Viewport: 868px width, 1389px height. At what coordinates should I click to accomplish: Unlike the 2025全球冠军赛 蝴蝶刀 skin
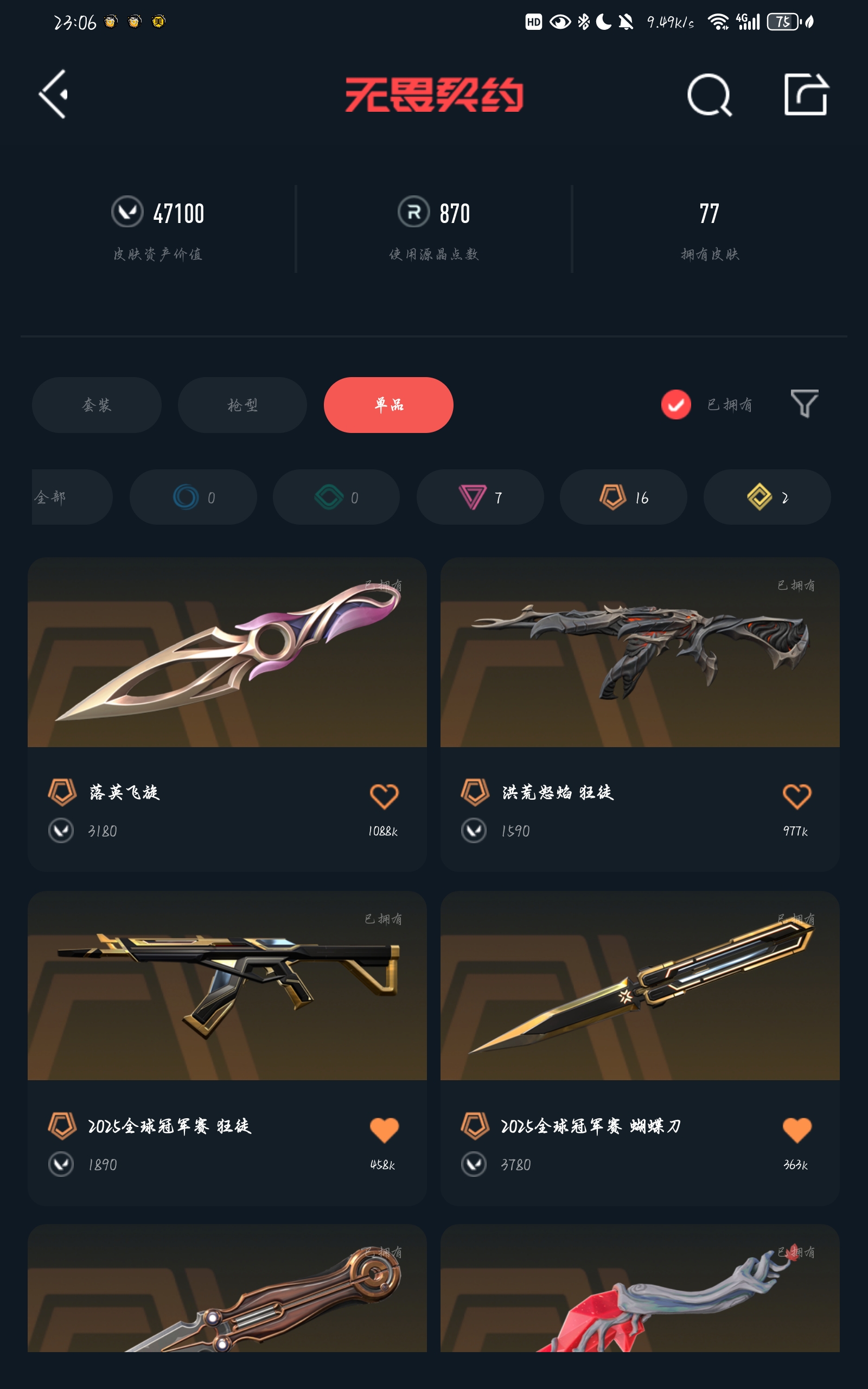coord(797,1130)
